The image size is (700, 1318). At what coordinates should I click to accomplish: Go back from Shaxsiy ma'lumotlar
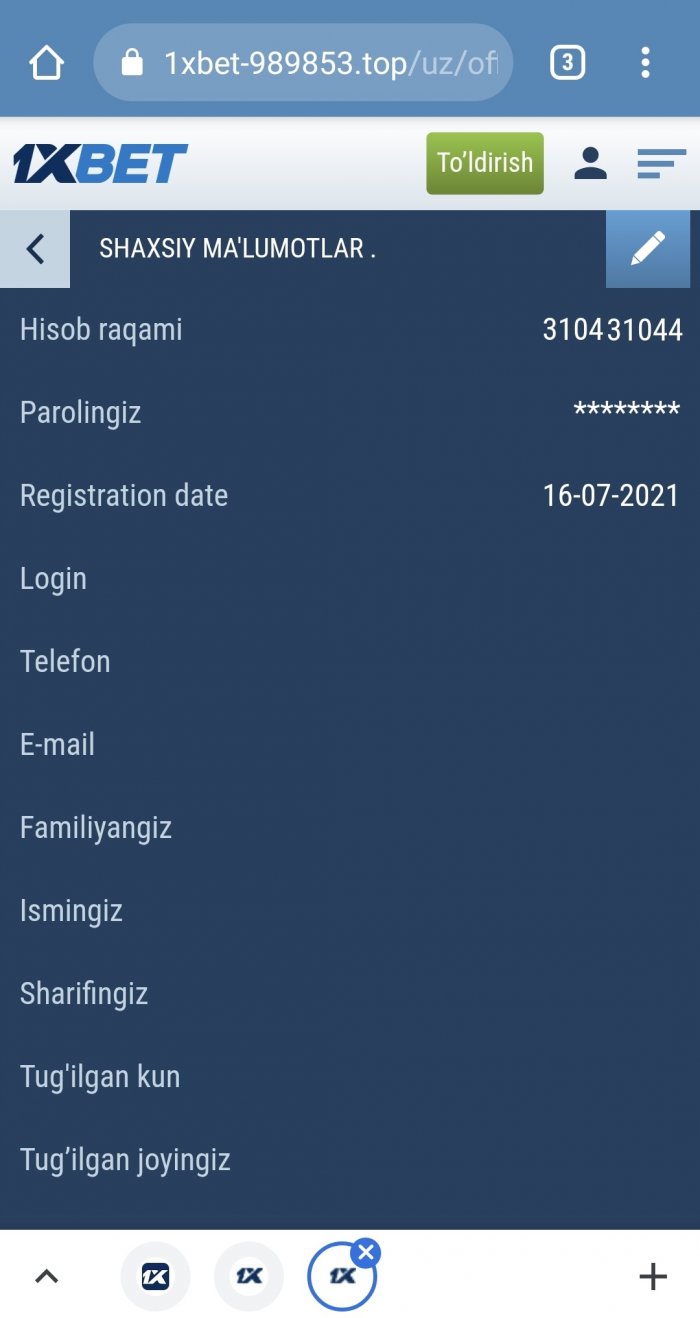[35, 249]
